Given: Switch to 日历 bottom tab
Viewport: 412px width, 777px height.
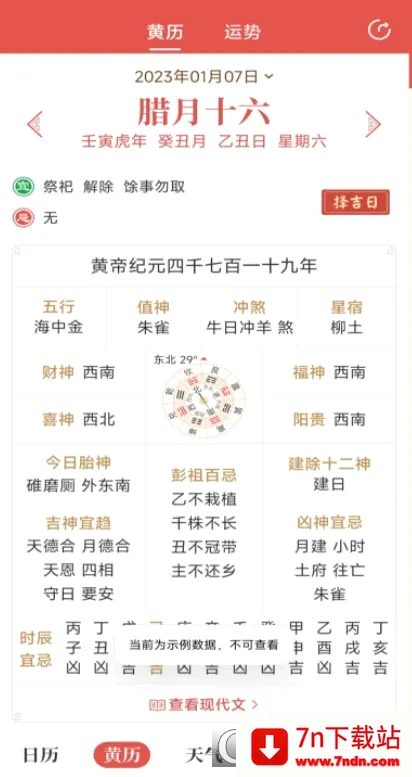Looking at the screenshot, I should tap(41, 755).
